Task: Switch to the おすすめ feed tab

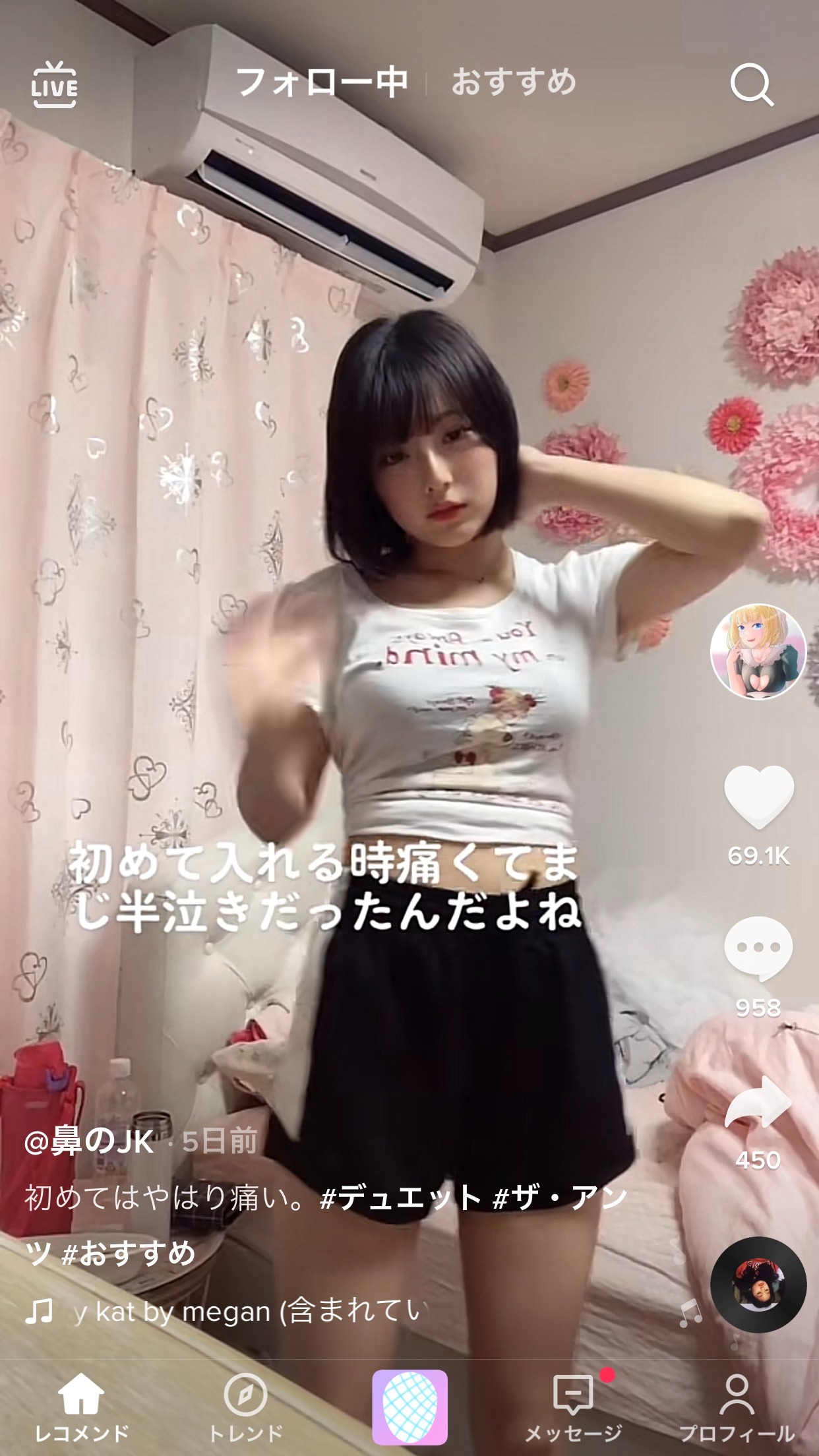Action: point(514,83)
